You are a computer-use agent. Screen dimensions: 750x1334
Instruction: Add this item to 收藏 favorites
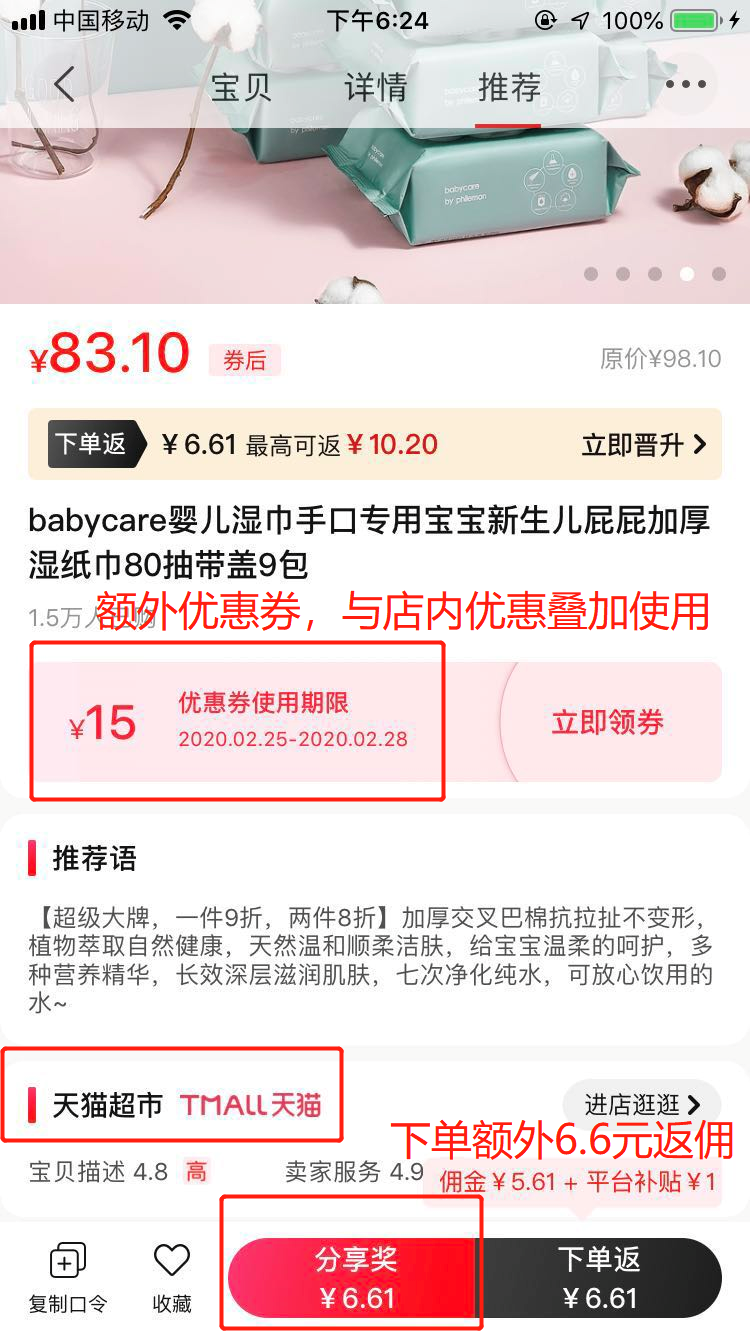pyautogui.click(x=171, y=1278)
